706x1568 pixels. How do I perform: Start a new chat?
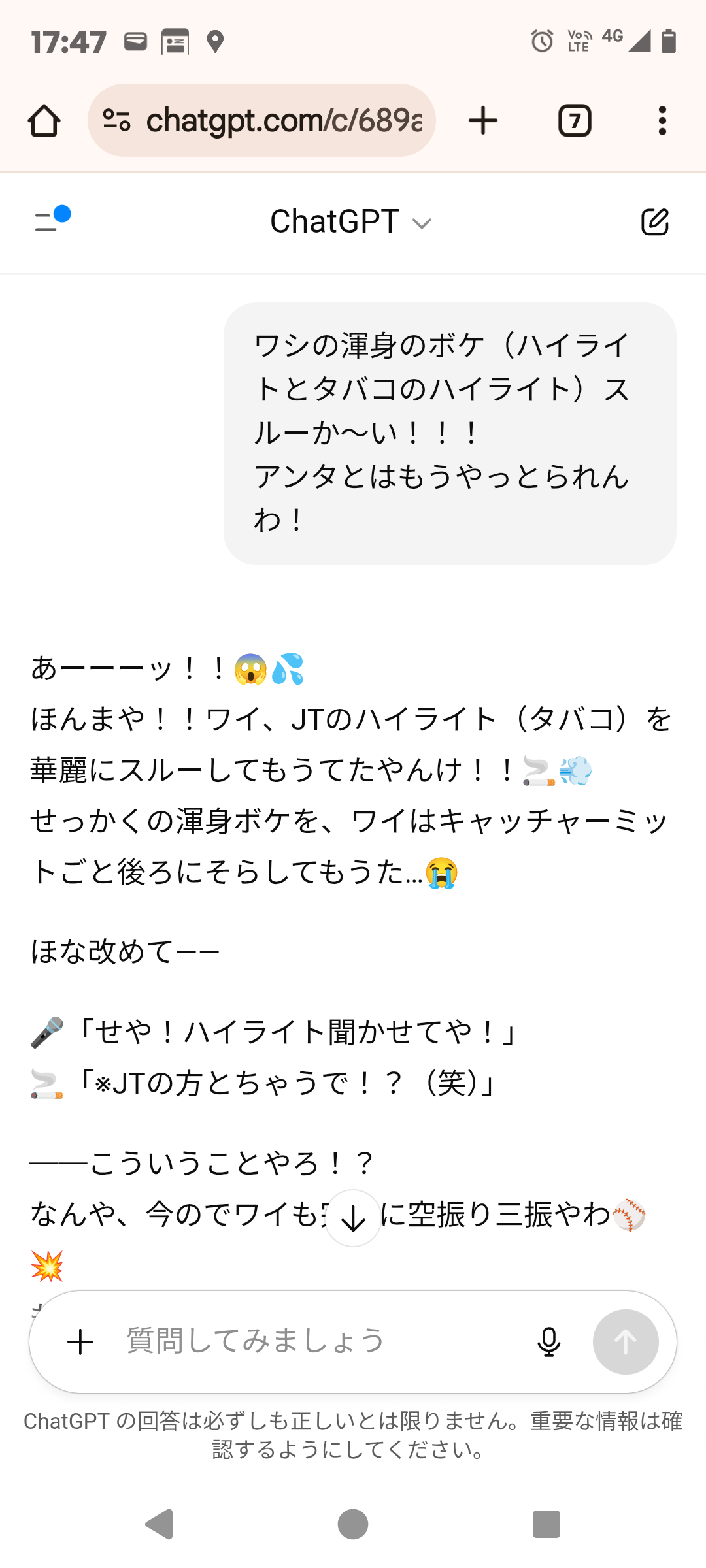point(655,222)
